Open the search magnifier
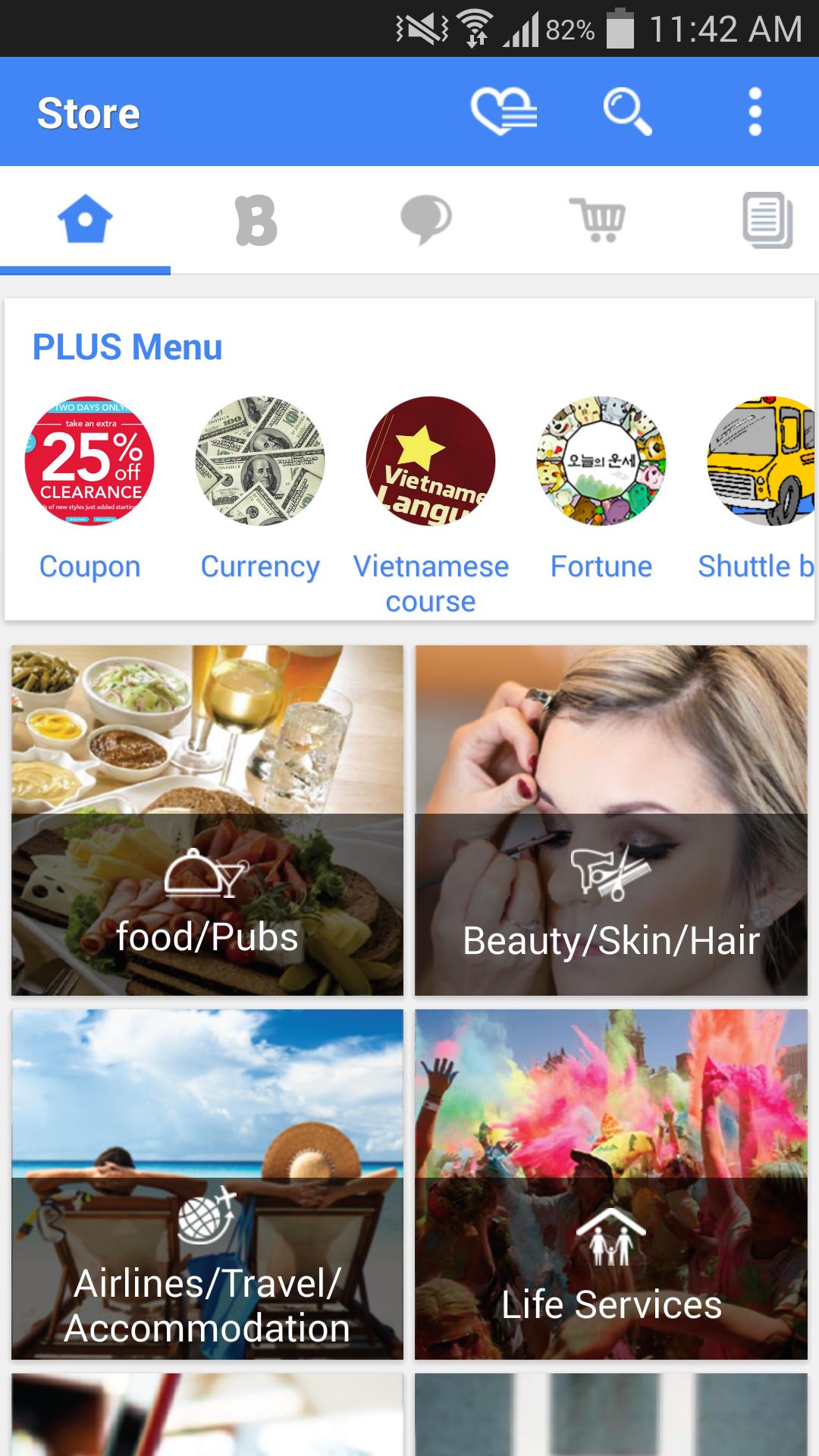The height and width of the screenshot is (1456, 819). pos(627,112)
